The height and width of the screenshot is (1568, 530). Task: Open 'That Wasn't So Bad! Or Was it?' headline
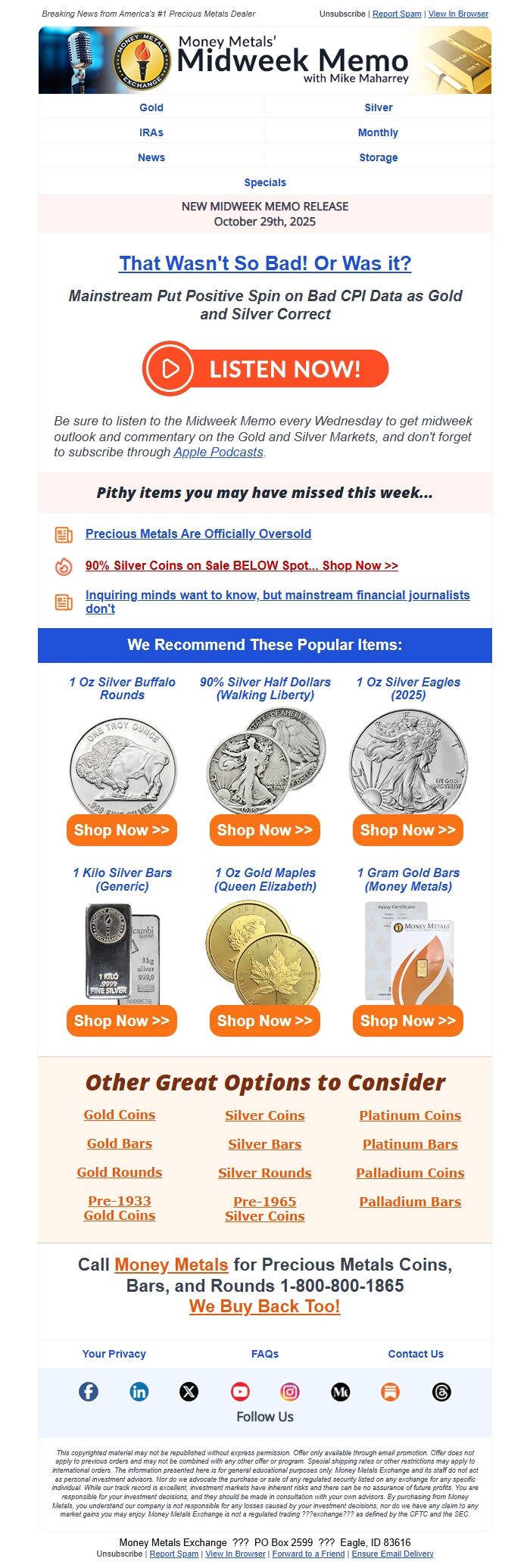point(265,263)
